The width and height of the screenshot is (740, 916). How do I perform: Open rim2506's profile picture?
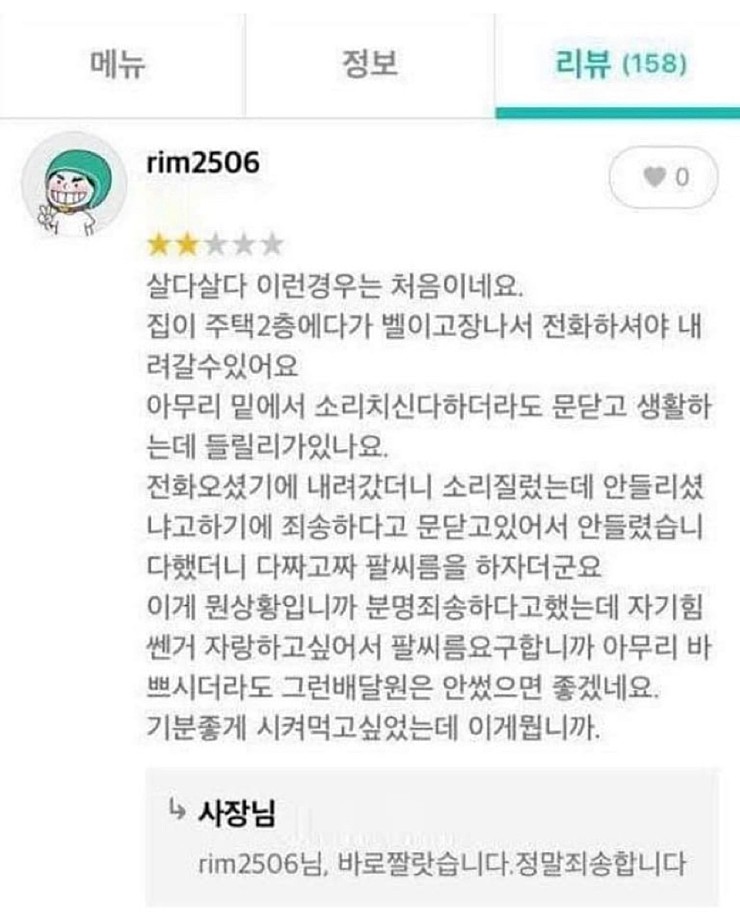pos(72,184)
